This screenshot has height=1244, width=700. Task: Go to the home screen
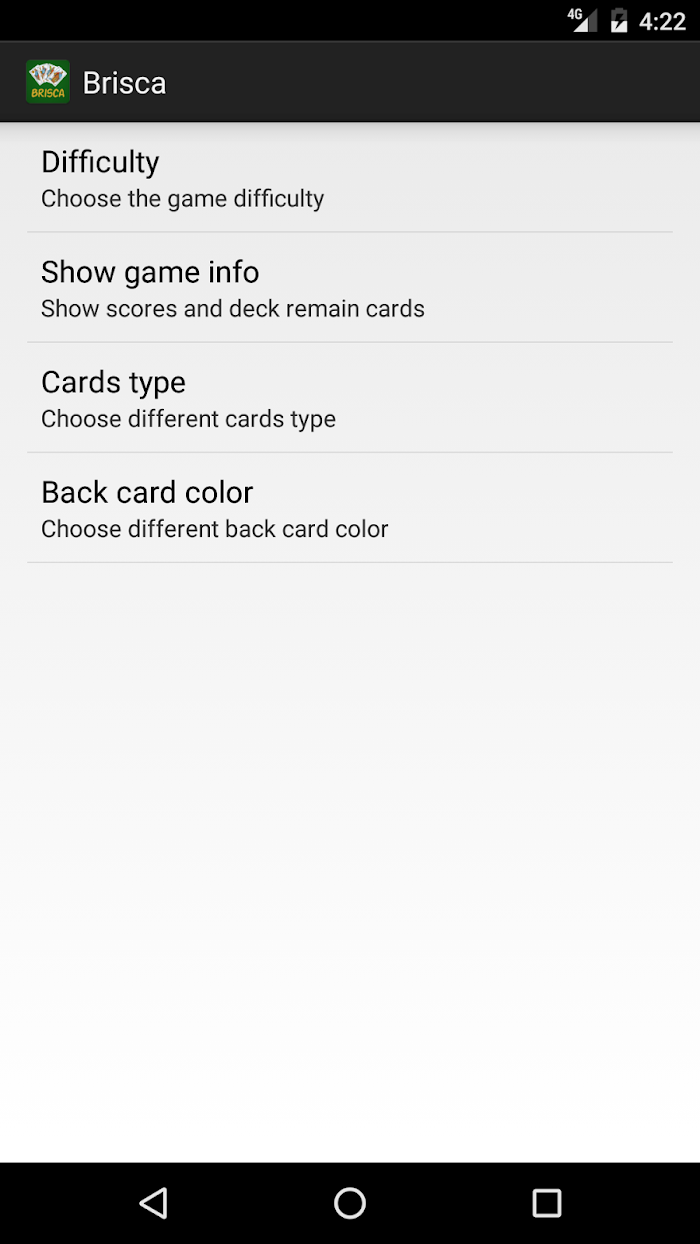(350, 1203)
